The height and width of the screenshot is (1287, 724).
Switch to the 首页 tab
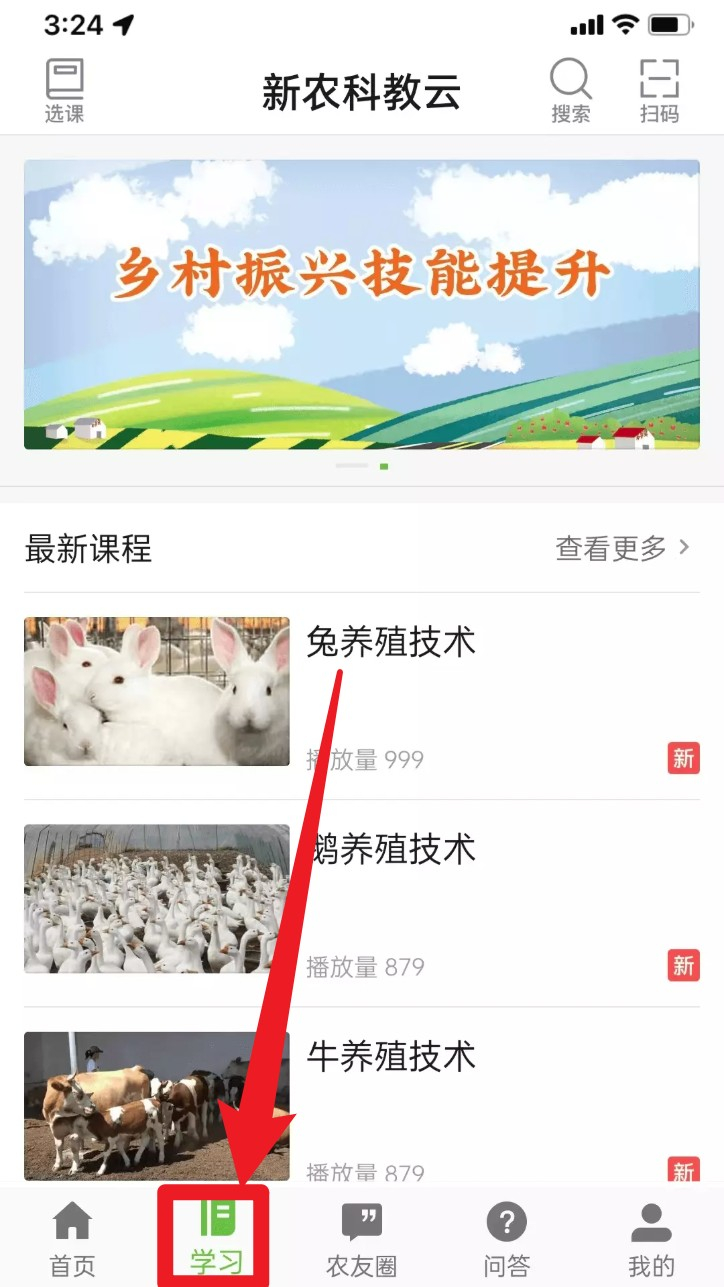click(x=72, y=1239)
